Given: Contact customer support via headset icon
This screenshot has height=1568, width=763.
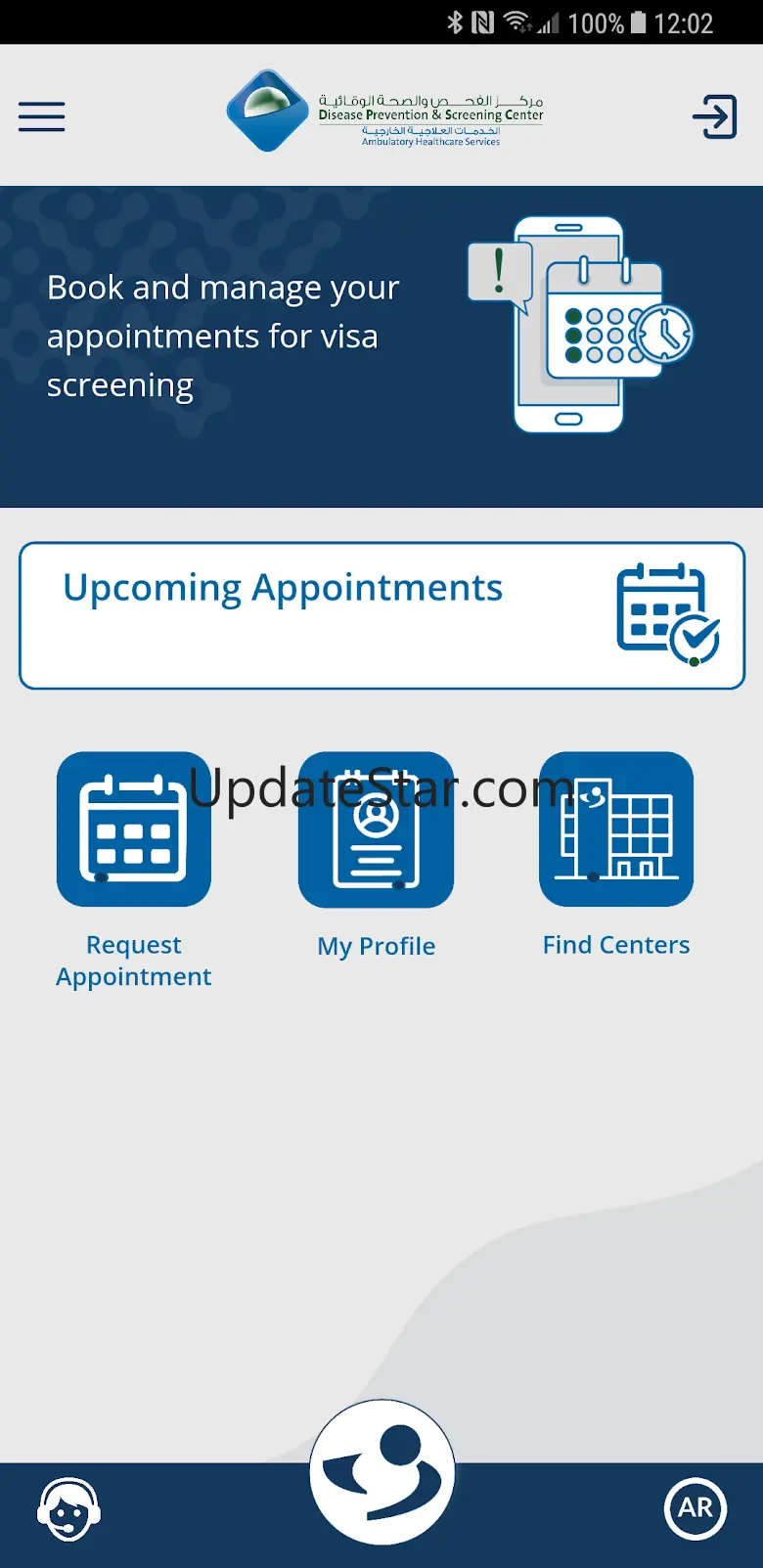Looking at the screenshot, I should 68,1509.
